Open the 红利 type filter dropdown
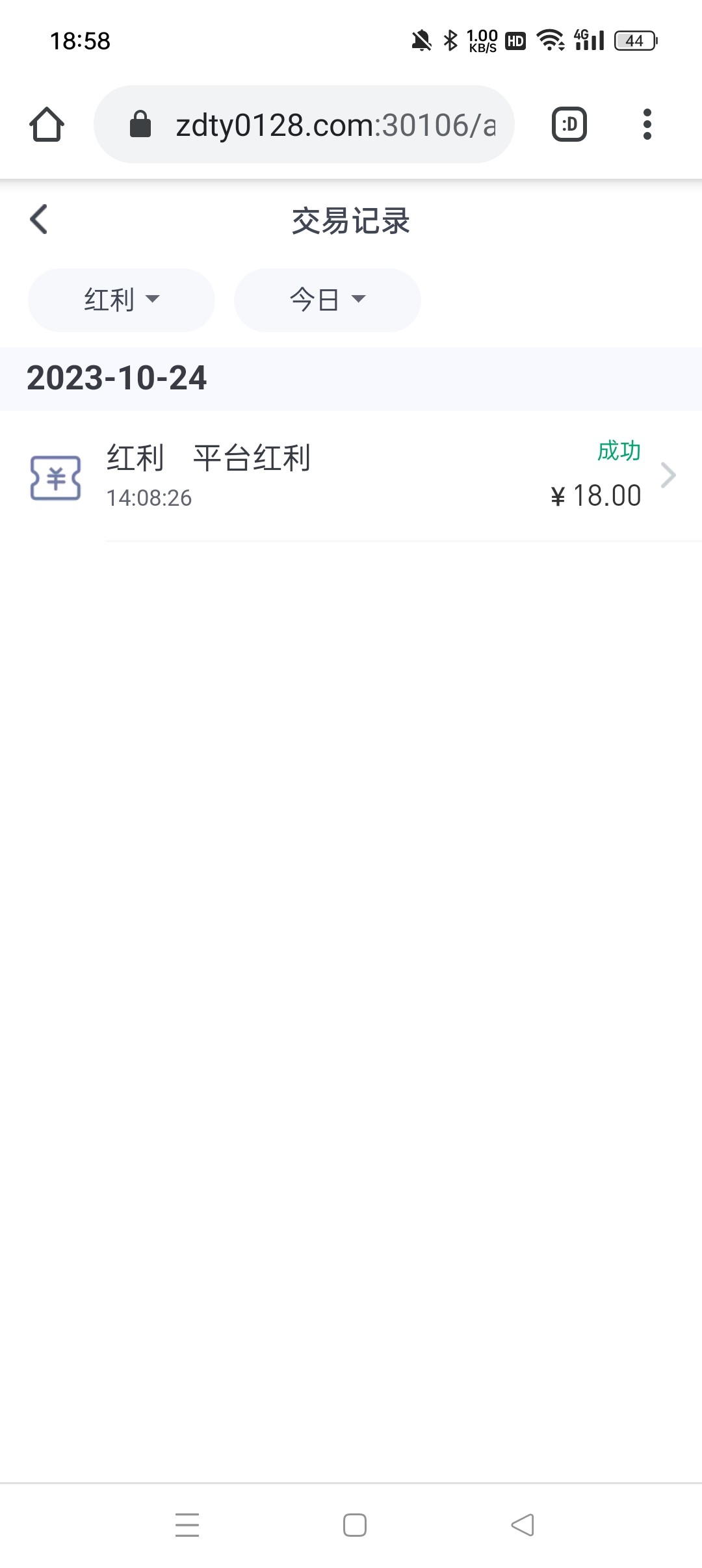Viewport: 702px width, 1568px height. click(122, 300)
